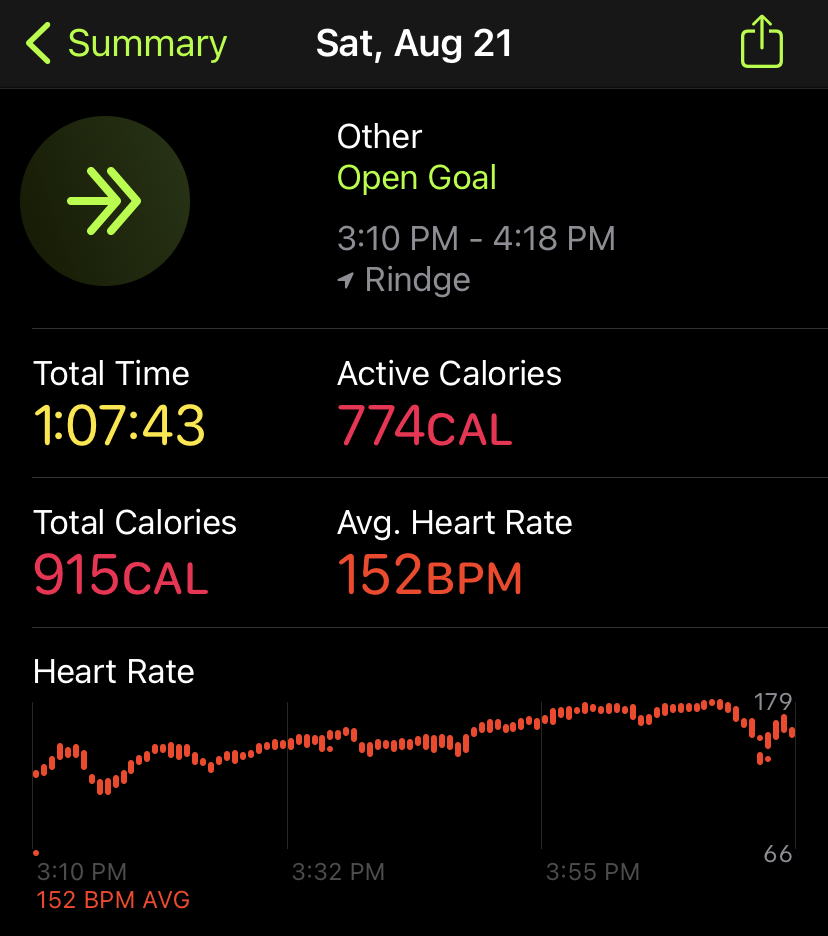This screenshot has height=936, width=828.
Task: Go back to Summary
Action: pos(126,44)
